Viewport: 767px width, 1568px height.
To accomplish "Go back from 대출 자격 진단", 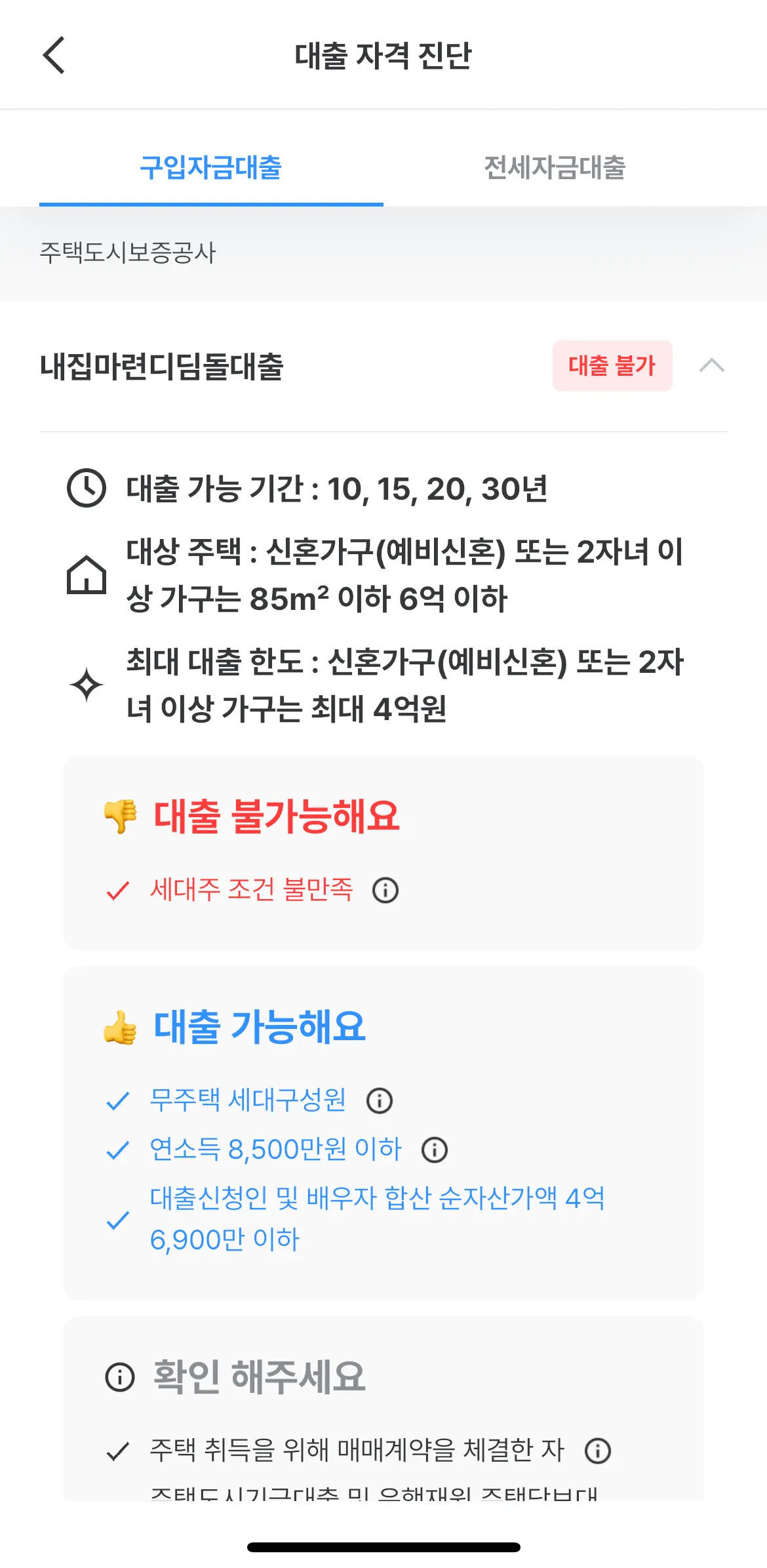I will coord(54,55).
